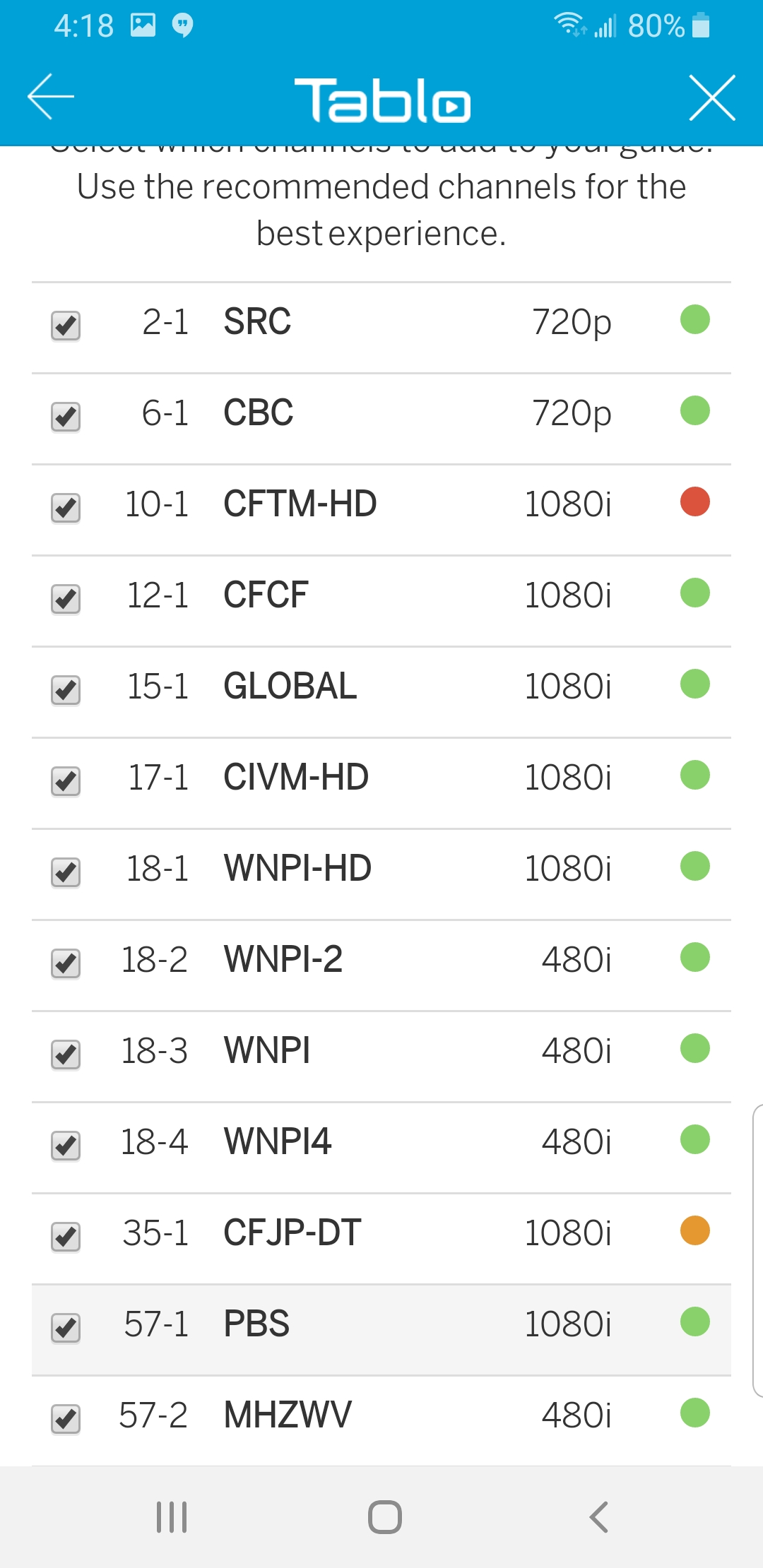This screenshot has height=1568, width=763.
Task: Toggle the 12-1 CFCF checkbox
Action: [x=66, y=599]
